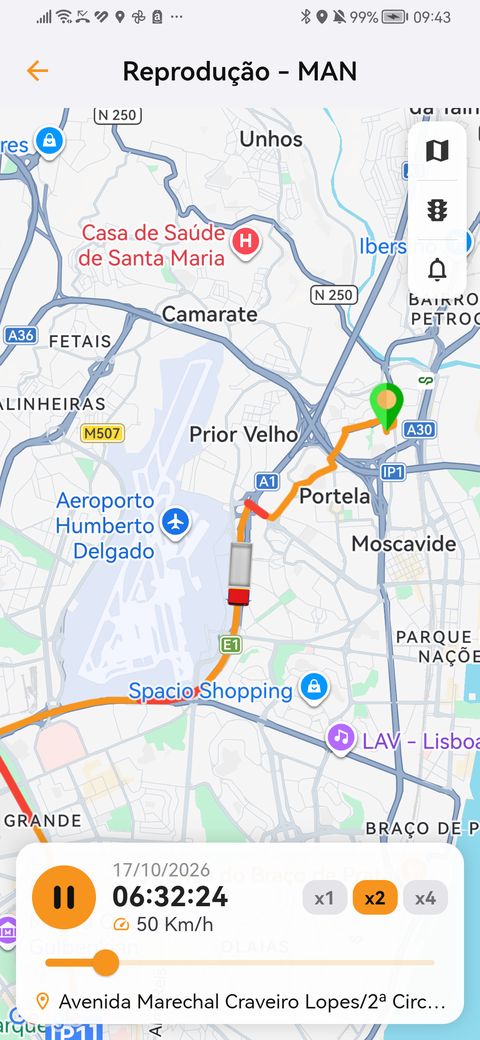This screenshot has height=1040, width=480.
Task: Open the alerts bell on the map
Action: pyautogui.click(x=437, y=269)
